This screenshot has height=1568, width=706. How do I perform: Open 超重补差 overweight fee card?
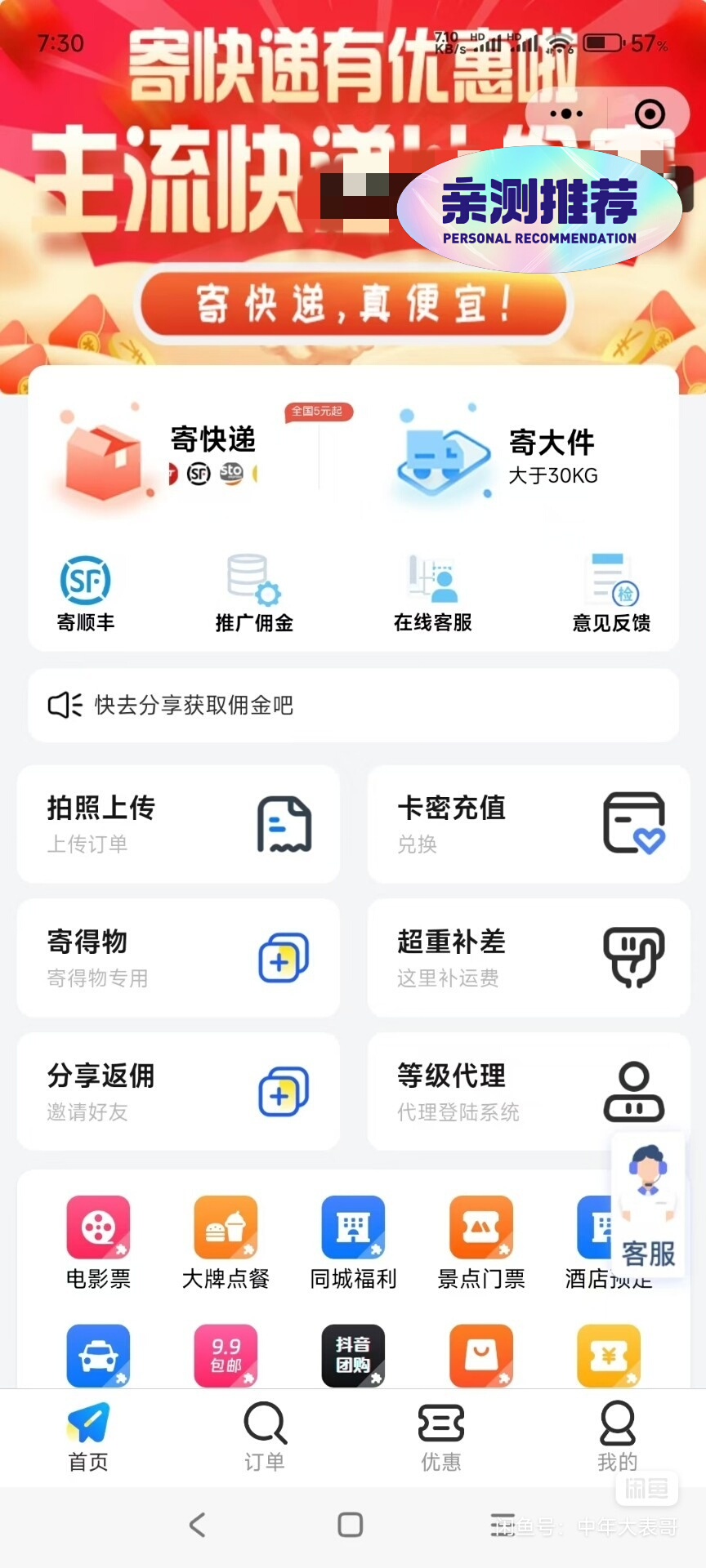[529, 958]
